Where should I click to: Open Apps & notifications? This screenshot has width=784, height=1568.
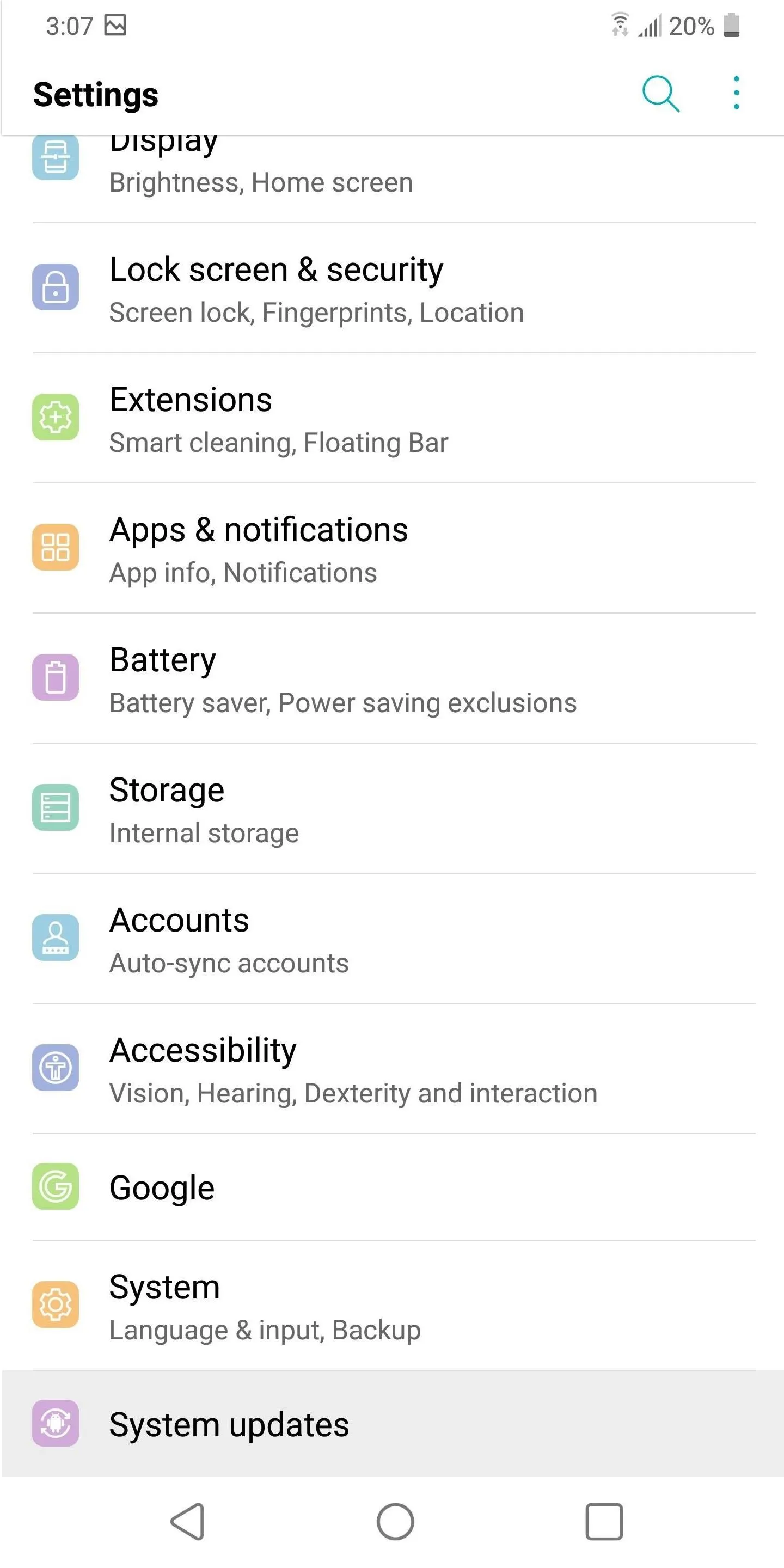tap(392, 548)
